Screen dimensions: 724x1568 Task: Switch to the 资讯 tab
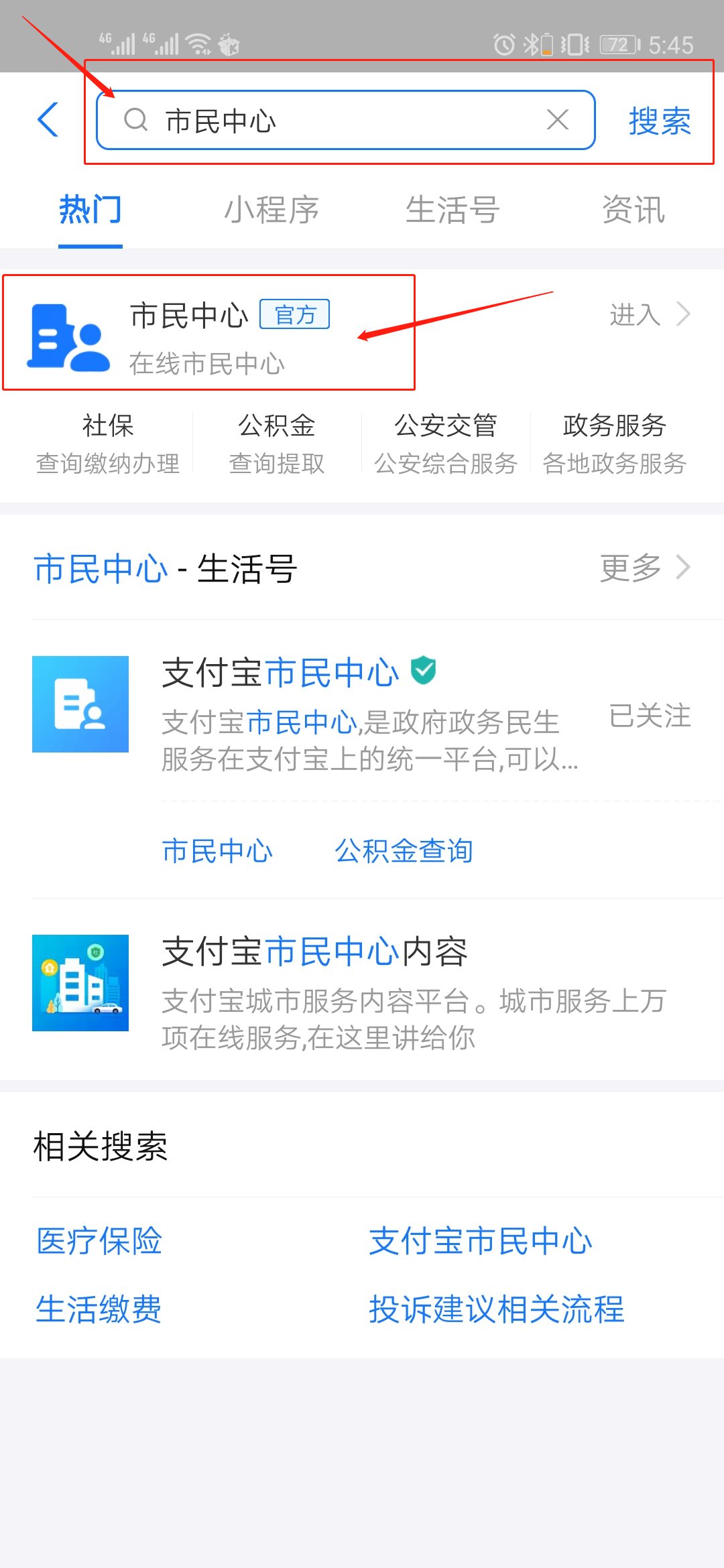633,210
